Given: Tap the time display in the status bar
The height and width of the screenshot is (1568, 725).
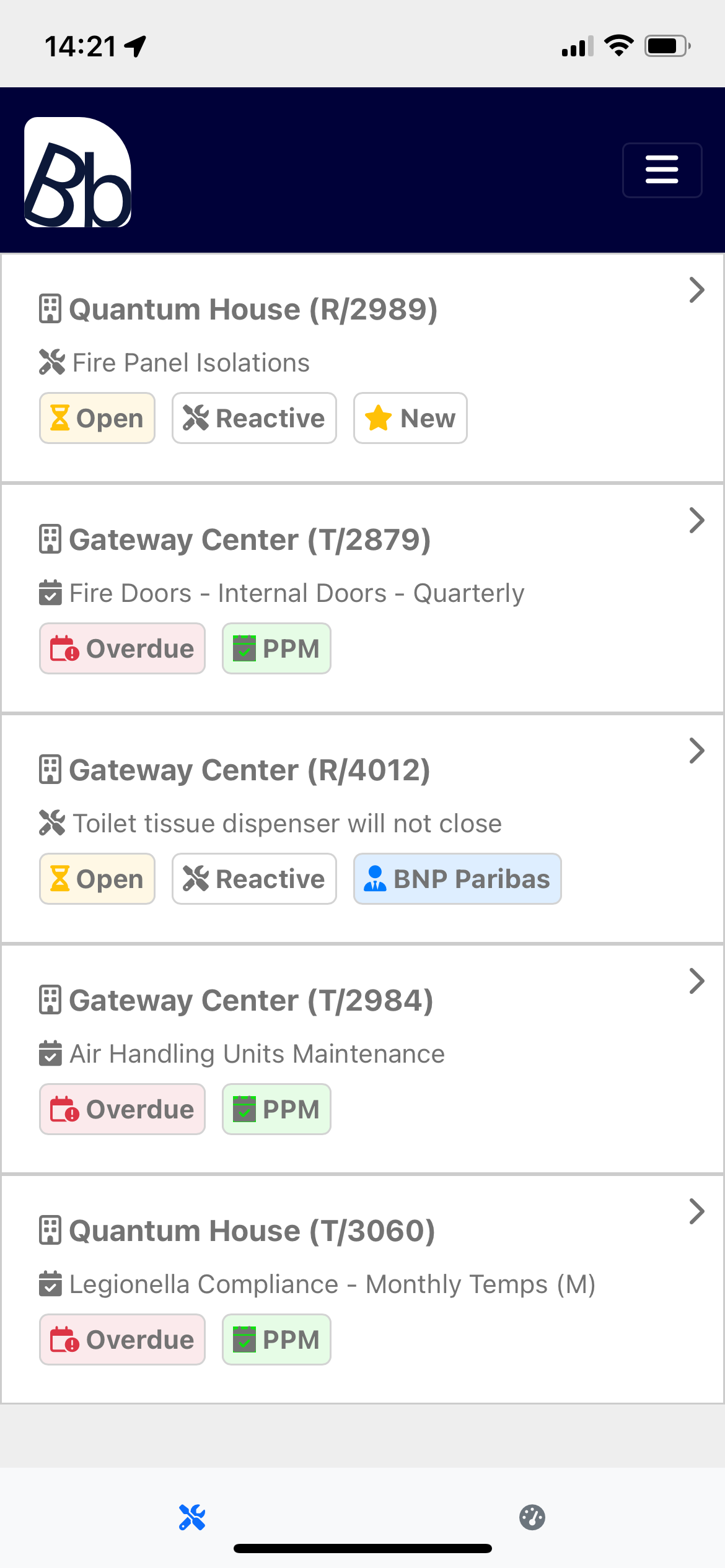Looking at the screenshot, I should (81, 44).
